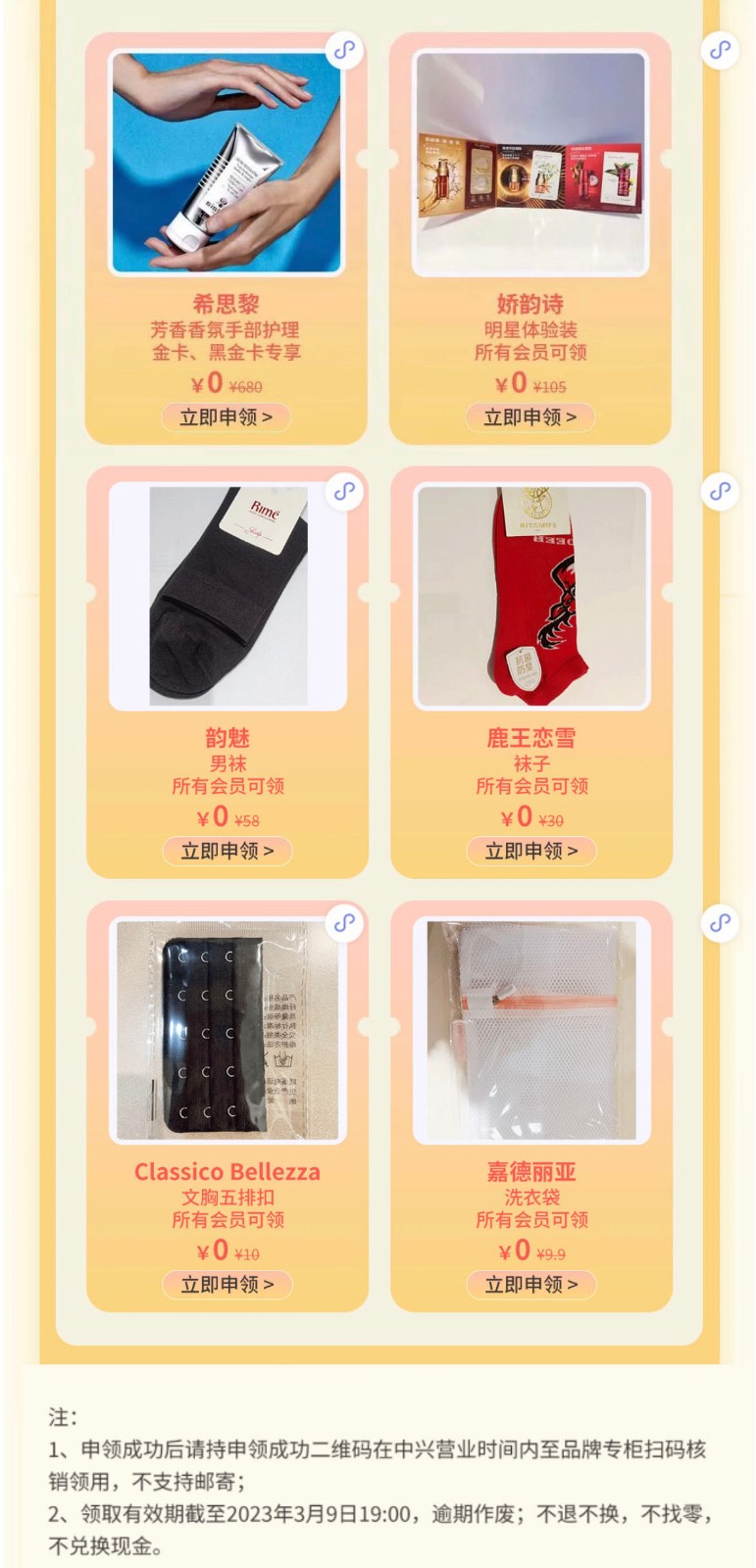The image size is (756, 1568).
Task: Claim the 娇韵诗 star trial set
Action: pos(530,416)
